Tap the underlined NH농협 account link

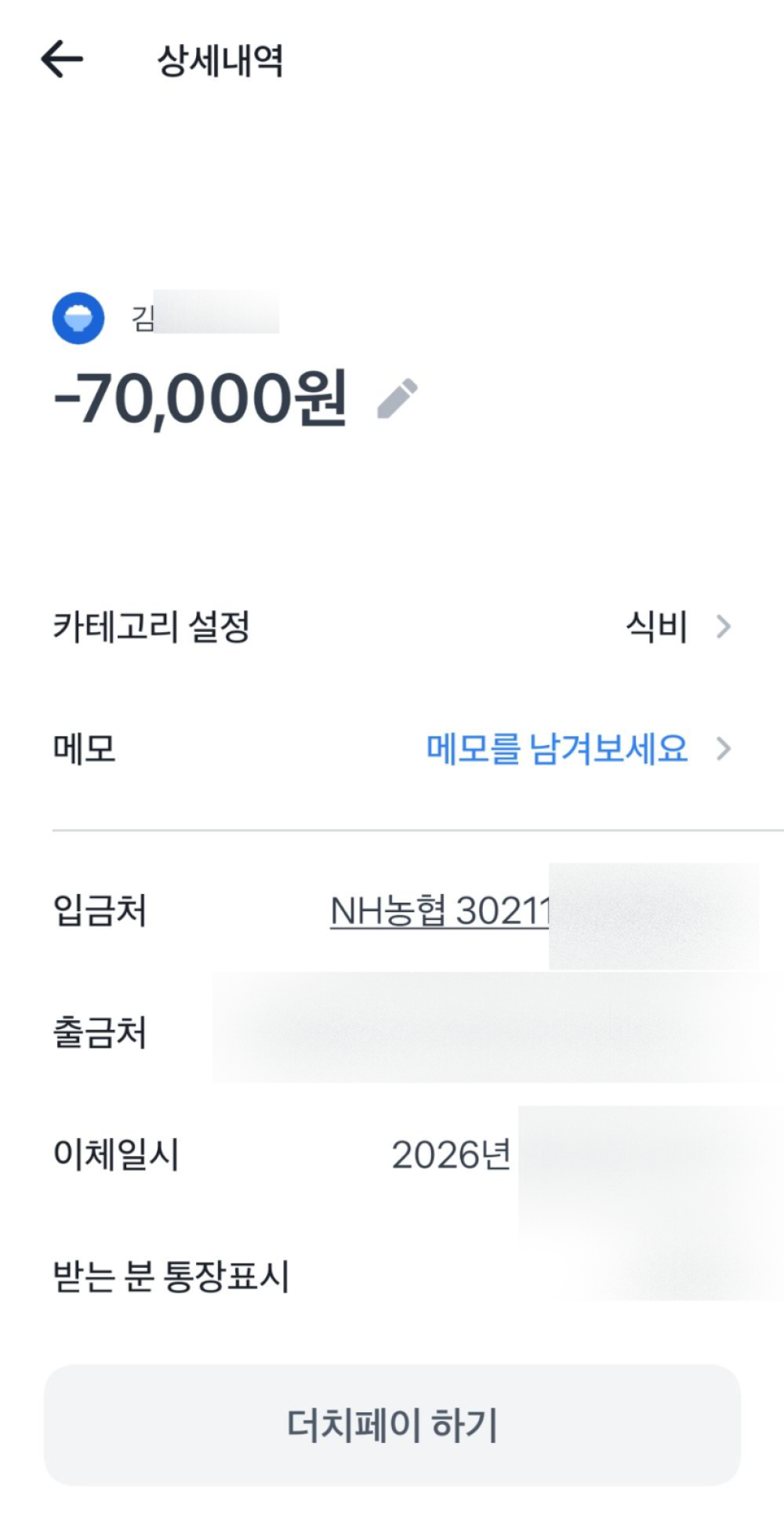[439, 911]
